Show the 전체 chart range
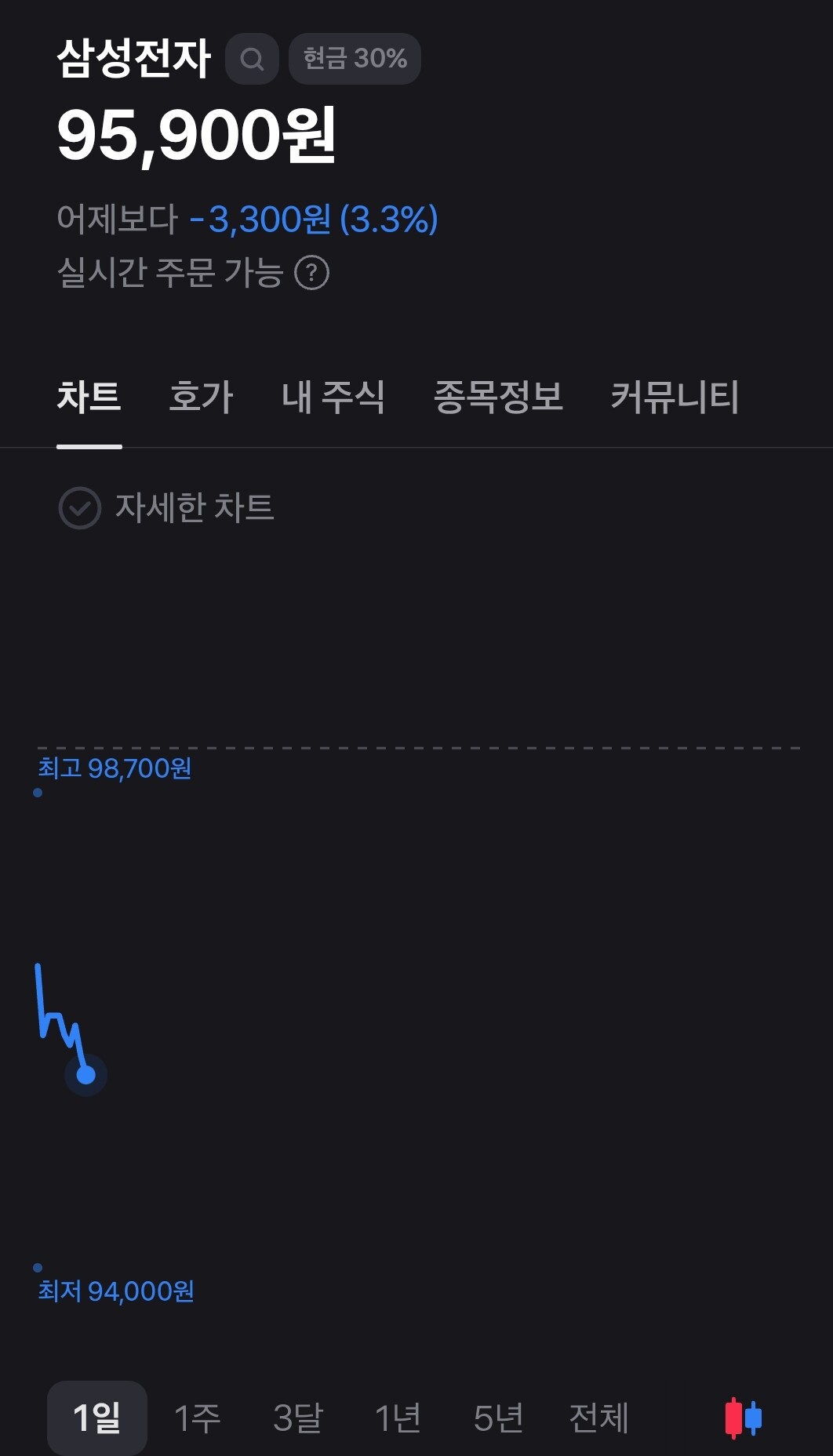 pyautogui.click(x=598, y=1418)
